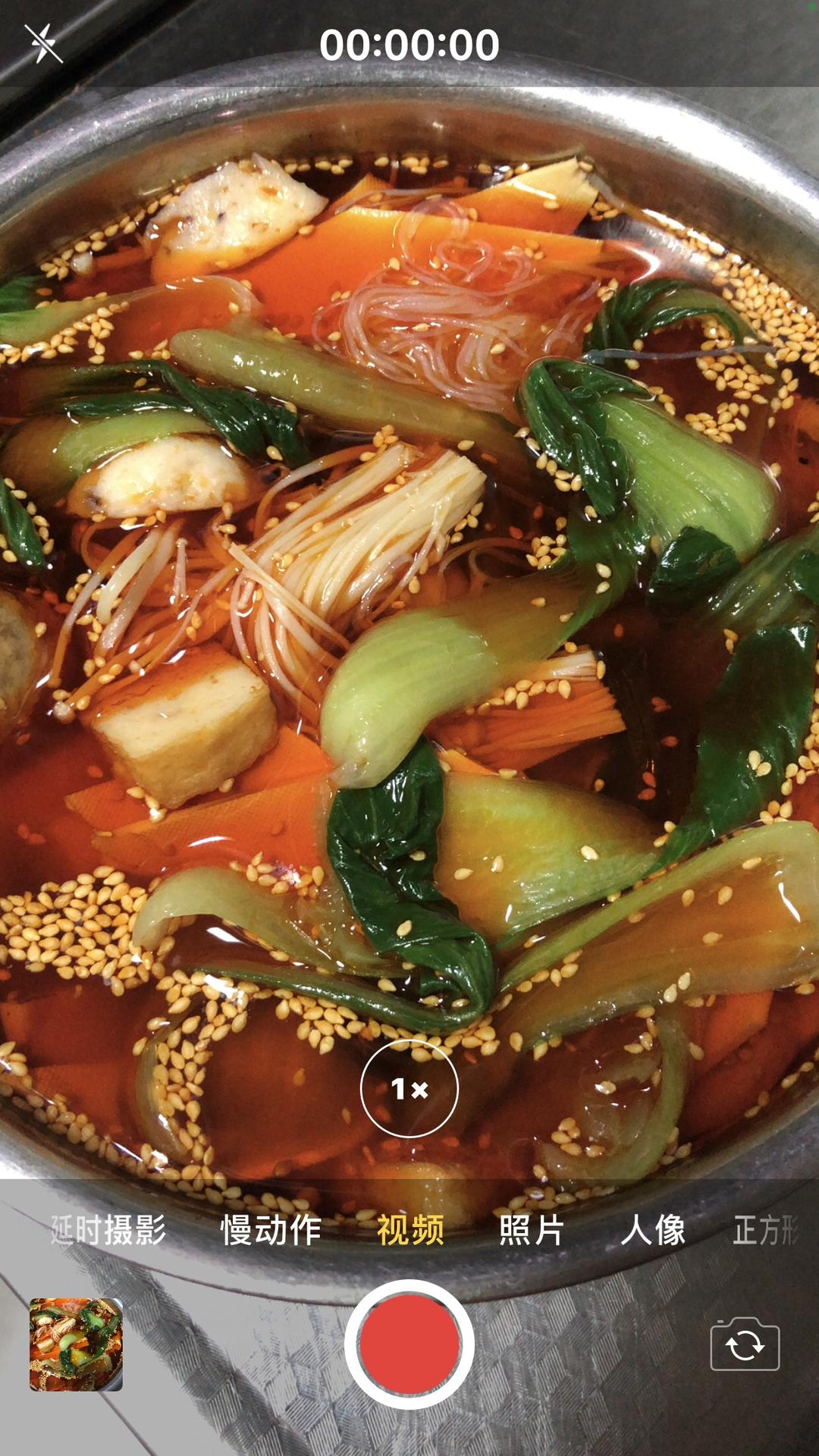The height and width of the screenshot is (1456, 819).
Task: Start recording with the red button
Action: pyautogui.click(x=409, y=1344)
